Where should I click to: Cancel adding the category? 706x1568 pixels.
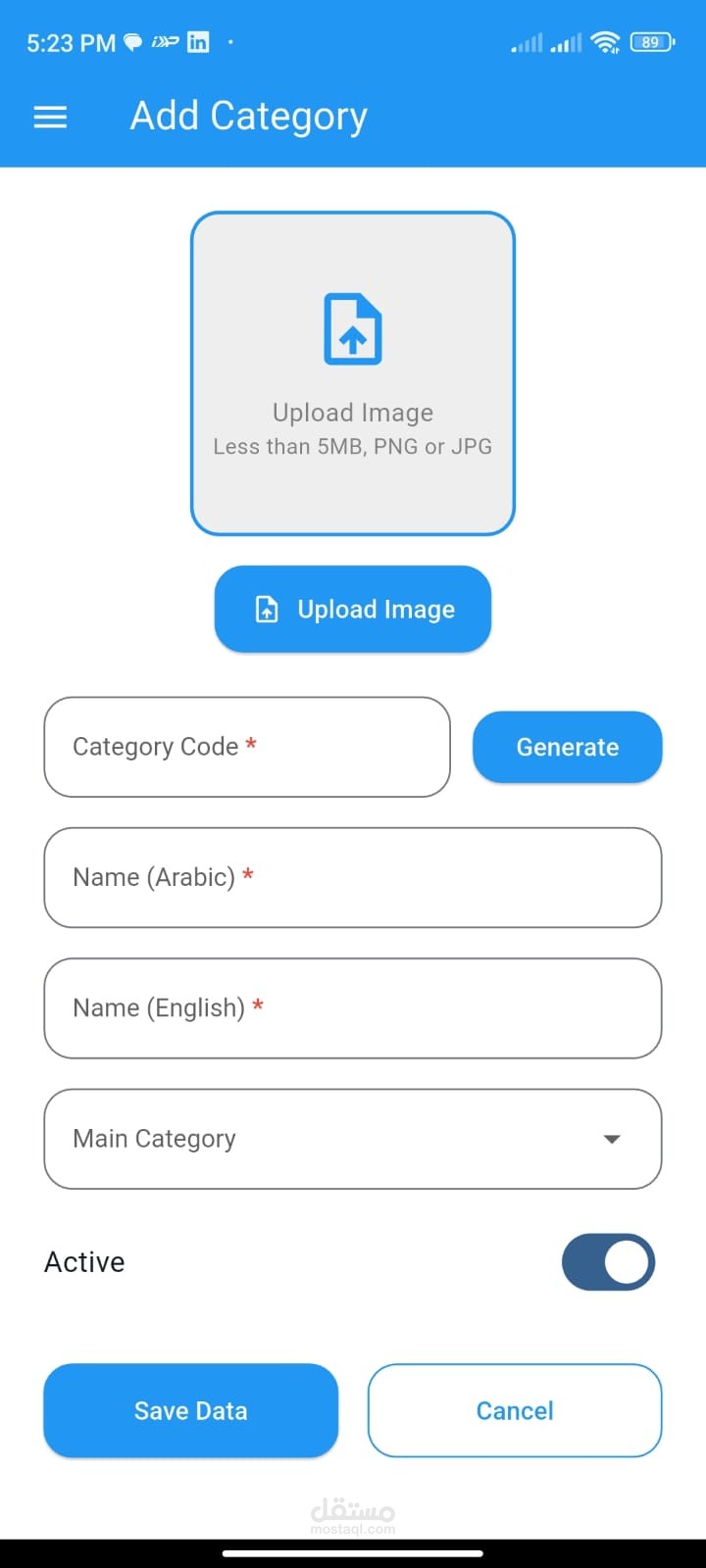tap(515, 1410)
